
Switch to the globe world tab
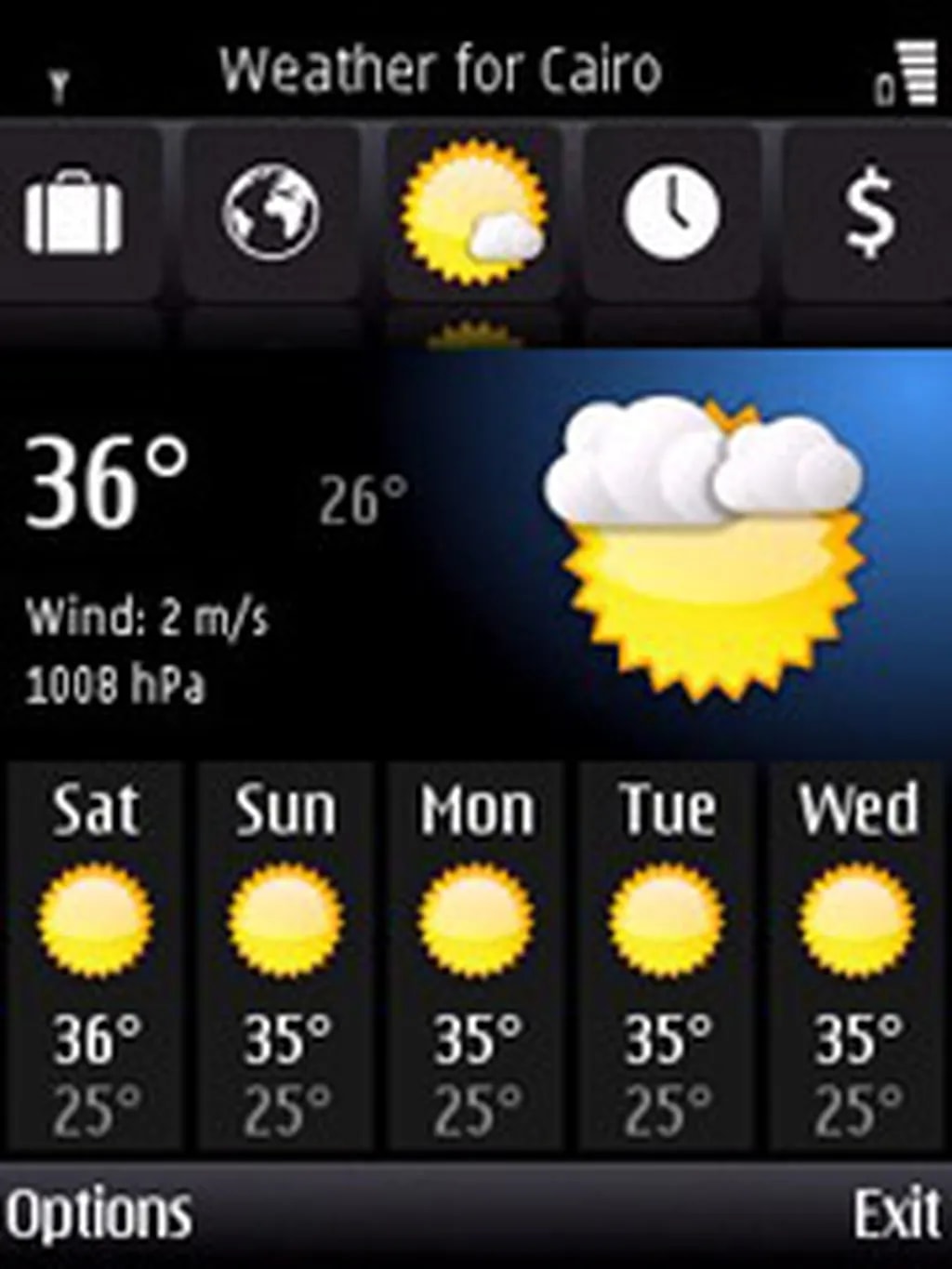click(271, 212)
